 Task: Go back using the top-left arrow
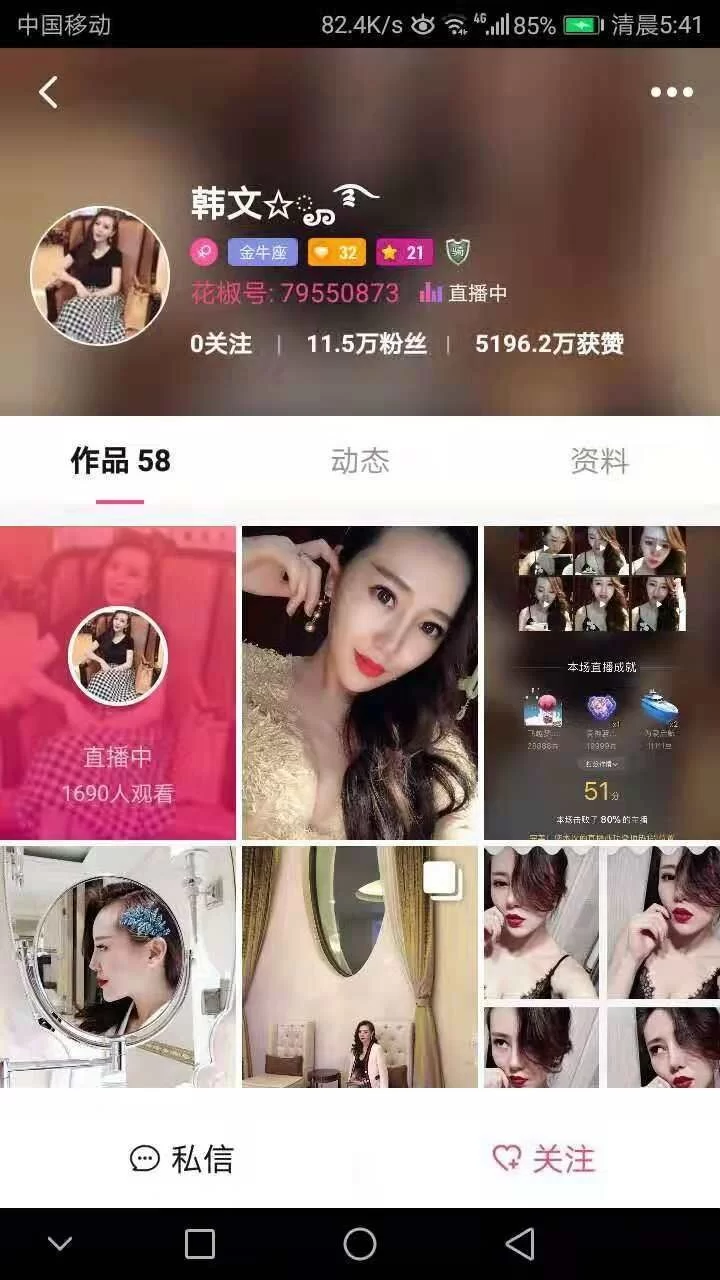coord(48,92)
